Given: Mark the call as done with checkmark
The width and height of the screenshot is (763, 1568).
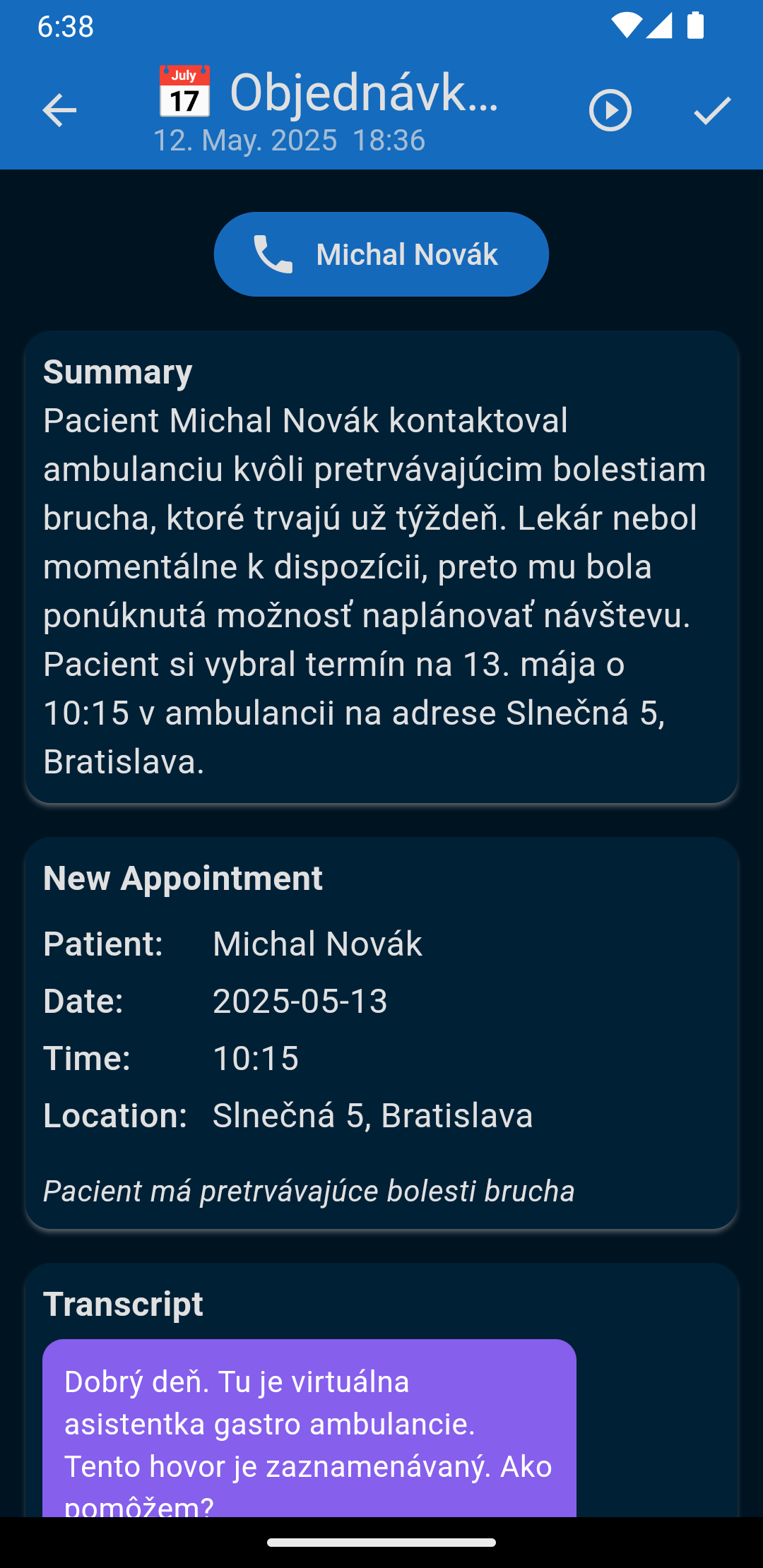Looking at the screenshot, I should click(711, 111).
